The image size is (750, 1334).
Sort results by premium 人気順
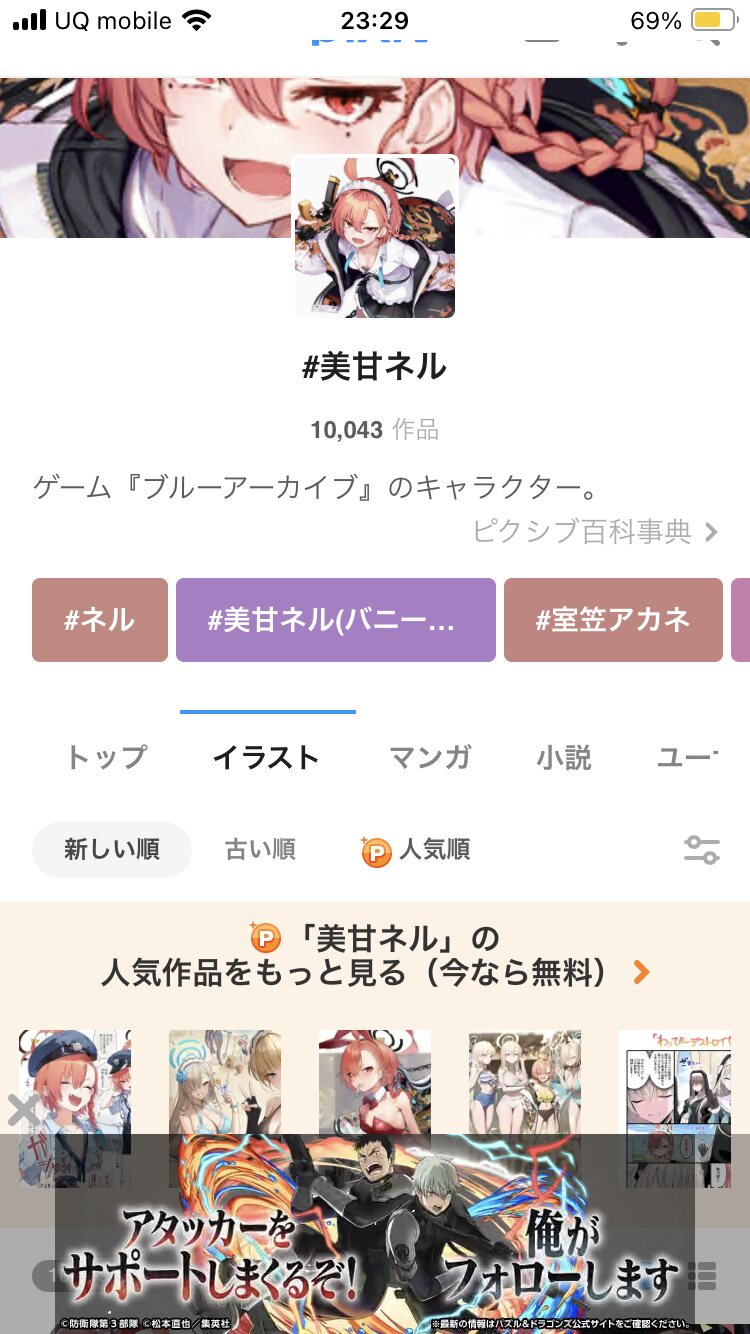click(x=416, y=850)
